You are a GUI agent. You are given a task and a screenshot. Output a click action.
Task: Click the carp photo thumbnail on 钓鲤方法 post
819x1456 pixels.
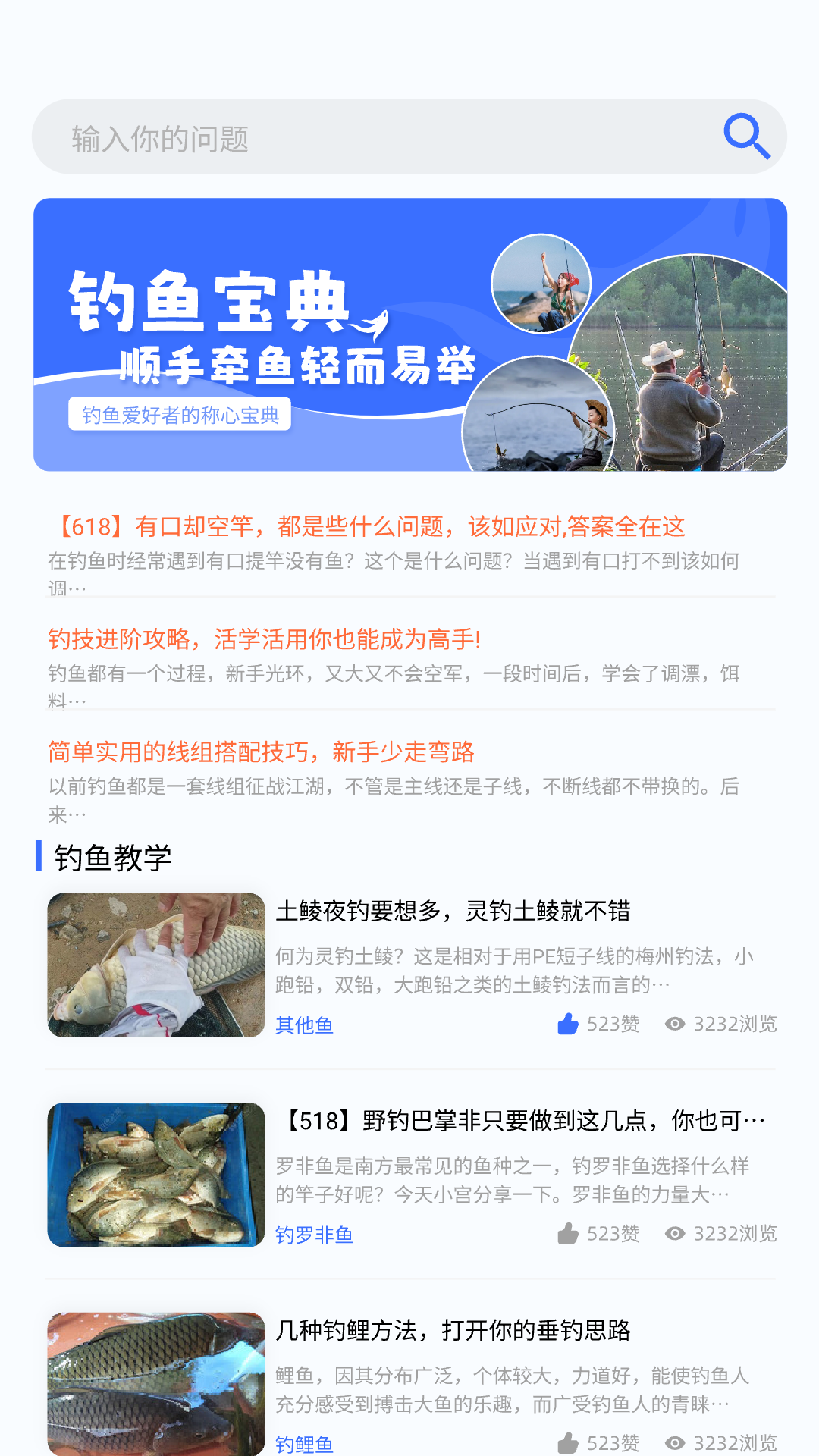coord(155,1382)
